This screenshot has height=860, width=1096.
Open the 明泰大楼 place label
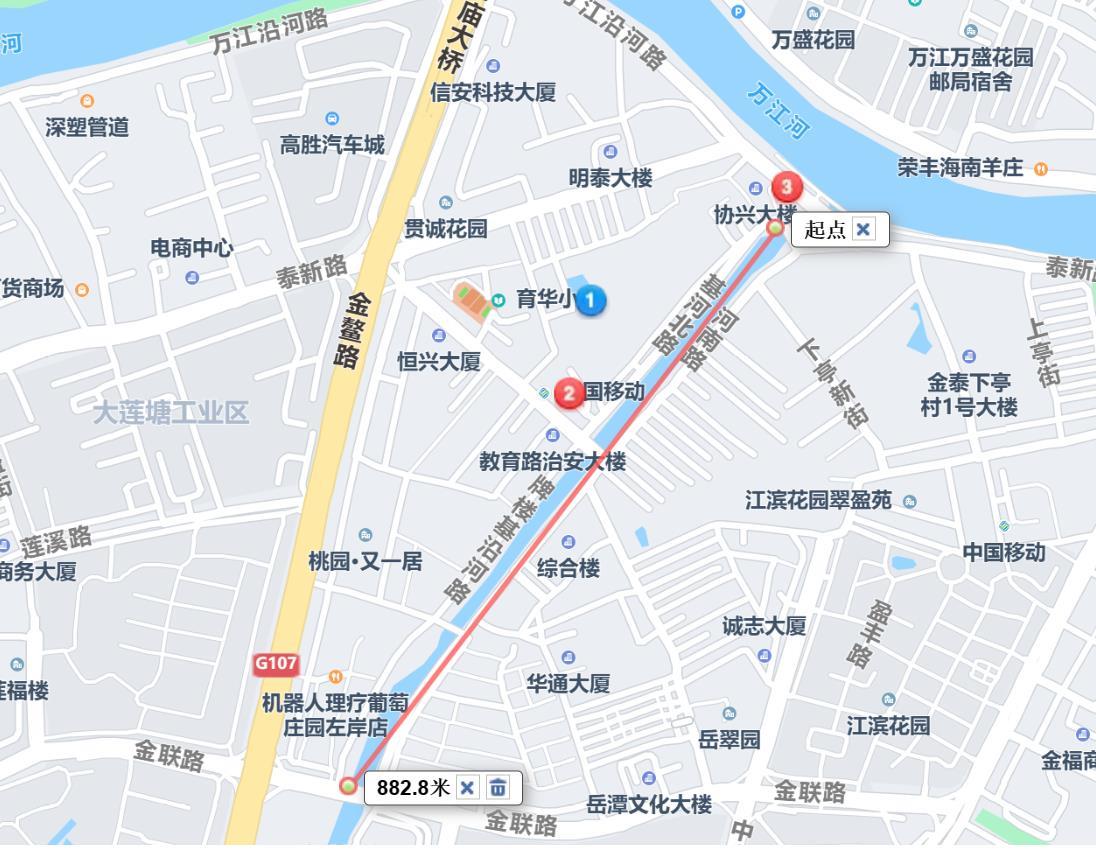pyautogui.click(x=610, y=178)
